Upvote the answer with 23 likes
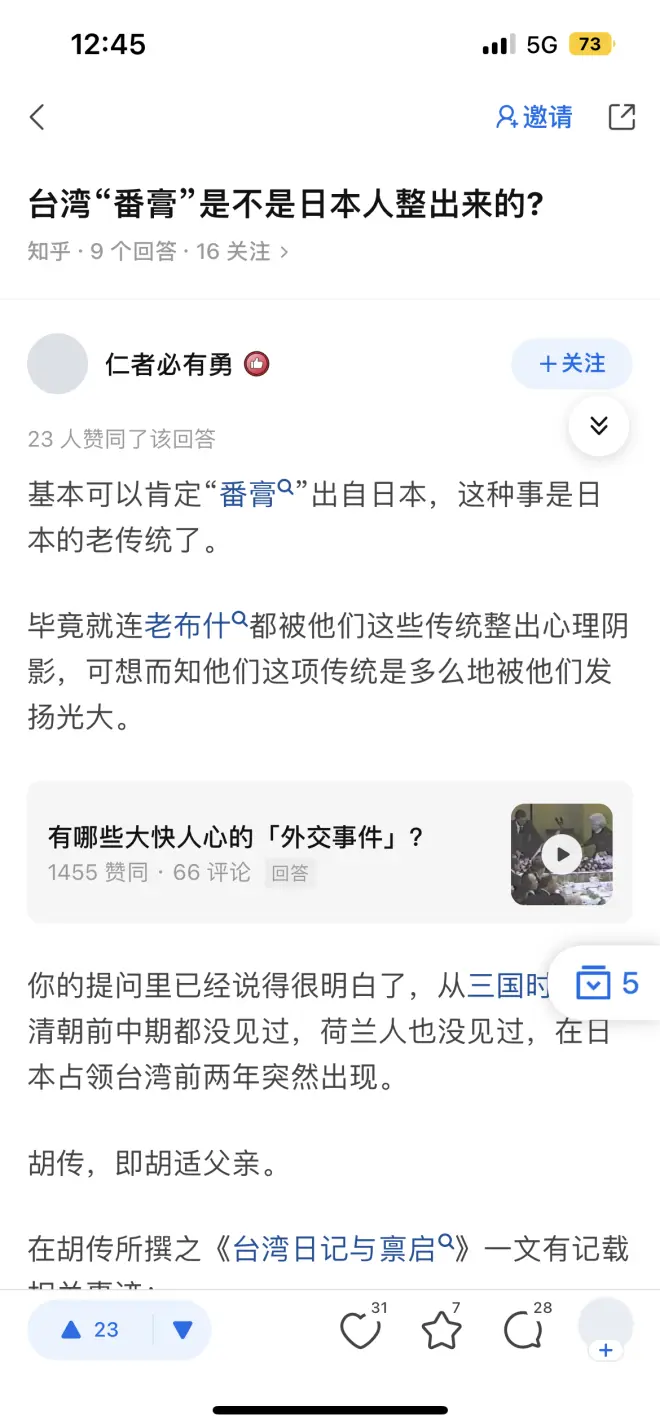 (91, 1330)
